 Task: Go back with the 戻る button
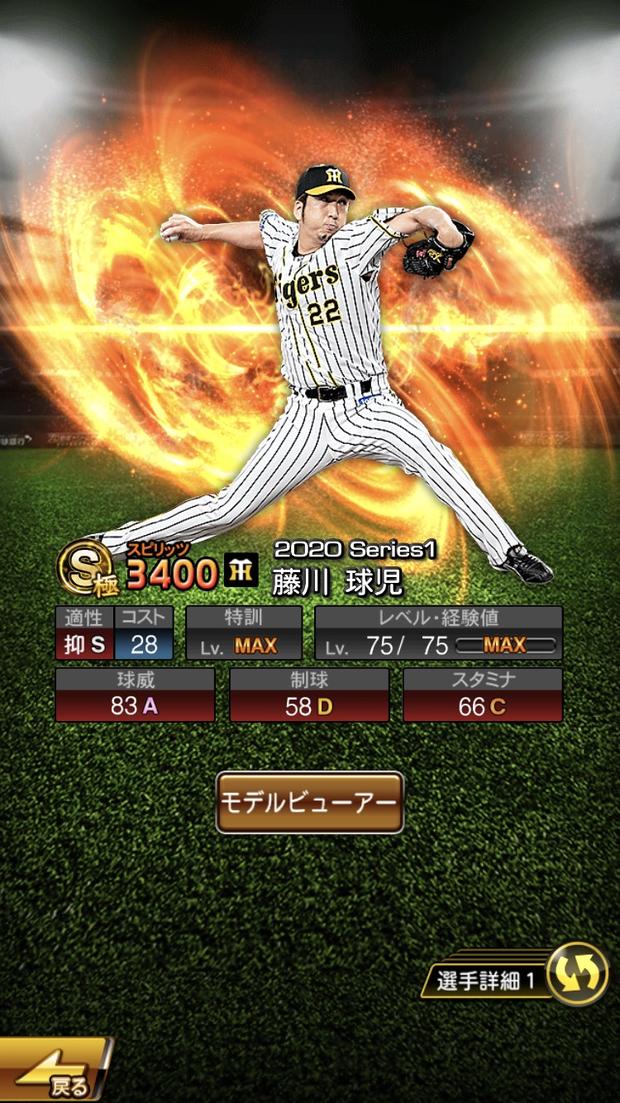point(56,1069)
